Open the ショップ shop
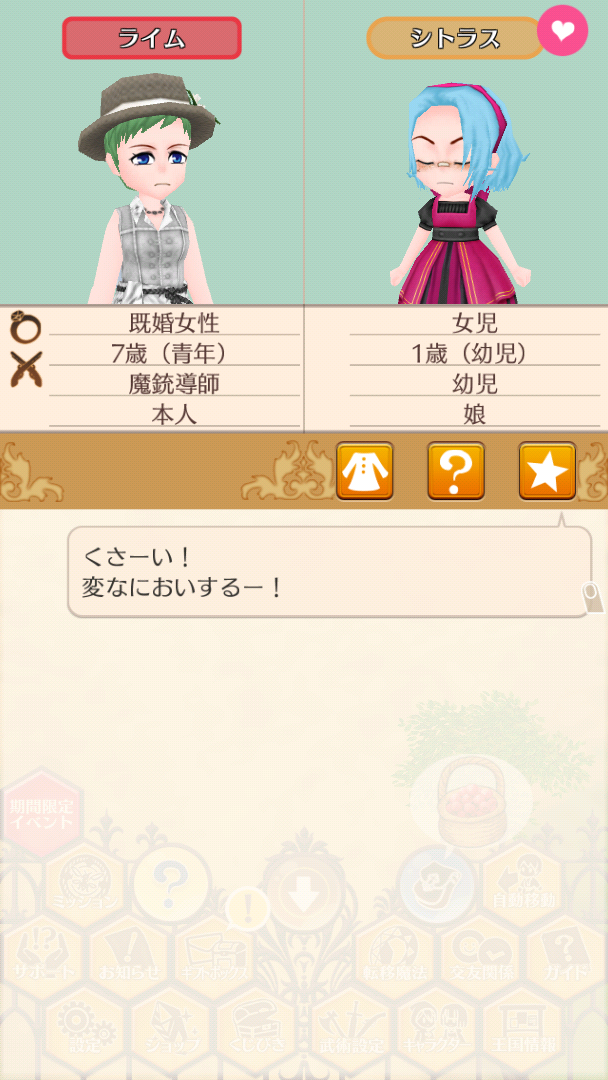Screen dimensions: 608x1080 172,1028
